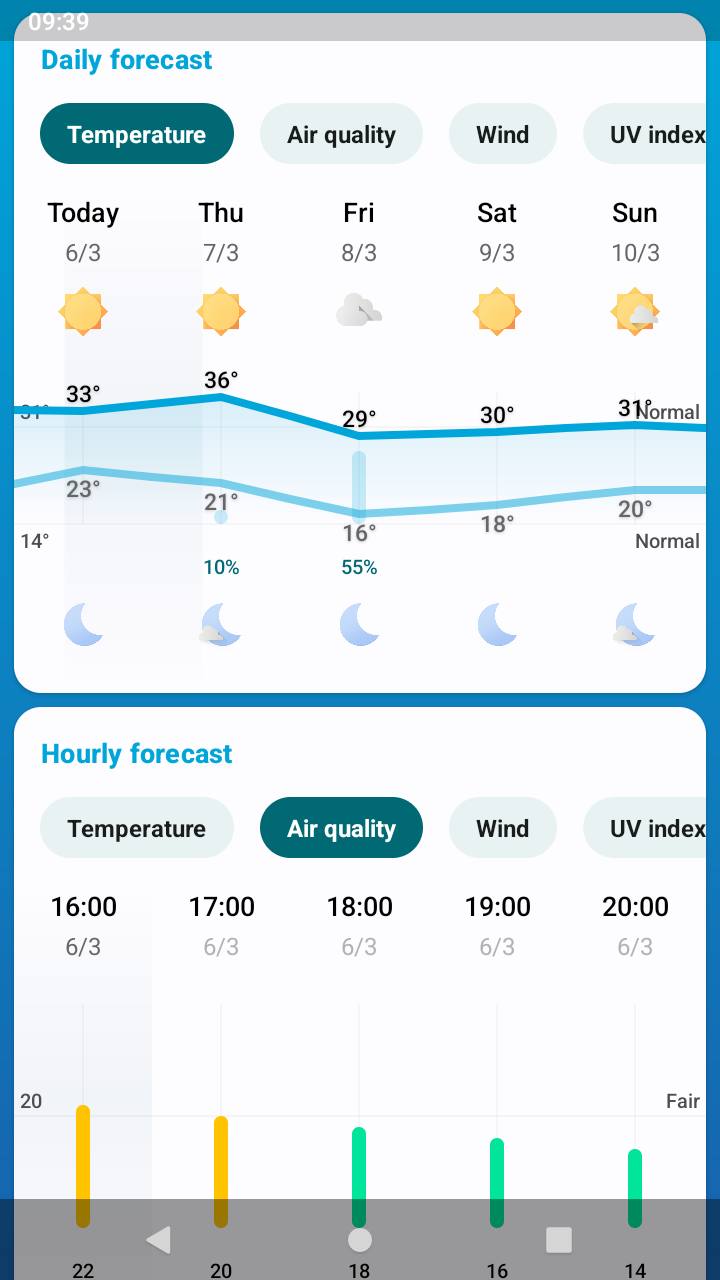Open the 17:00 hourly air quality

point(221,1050)
